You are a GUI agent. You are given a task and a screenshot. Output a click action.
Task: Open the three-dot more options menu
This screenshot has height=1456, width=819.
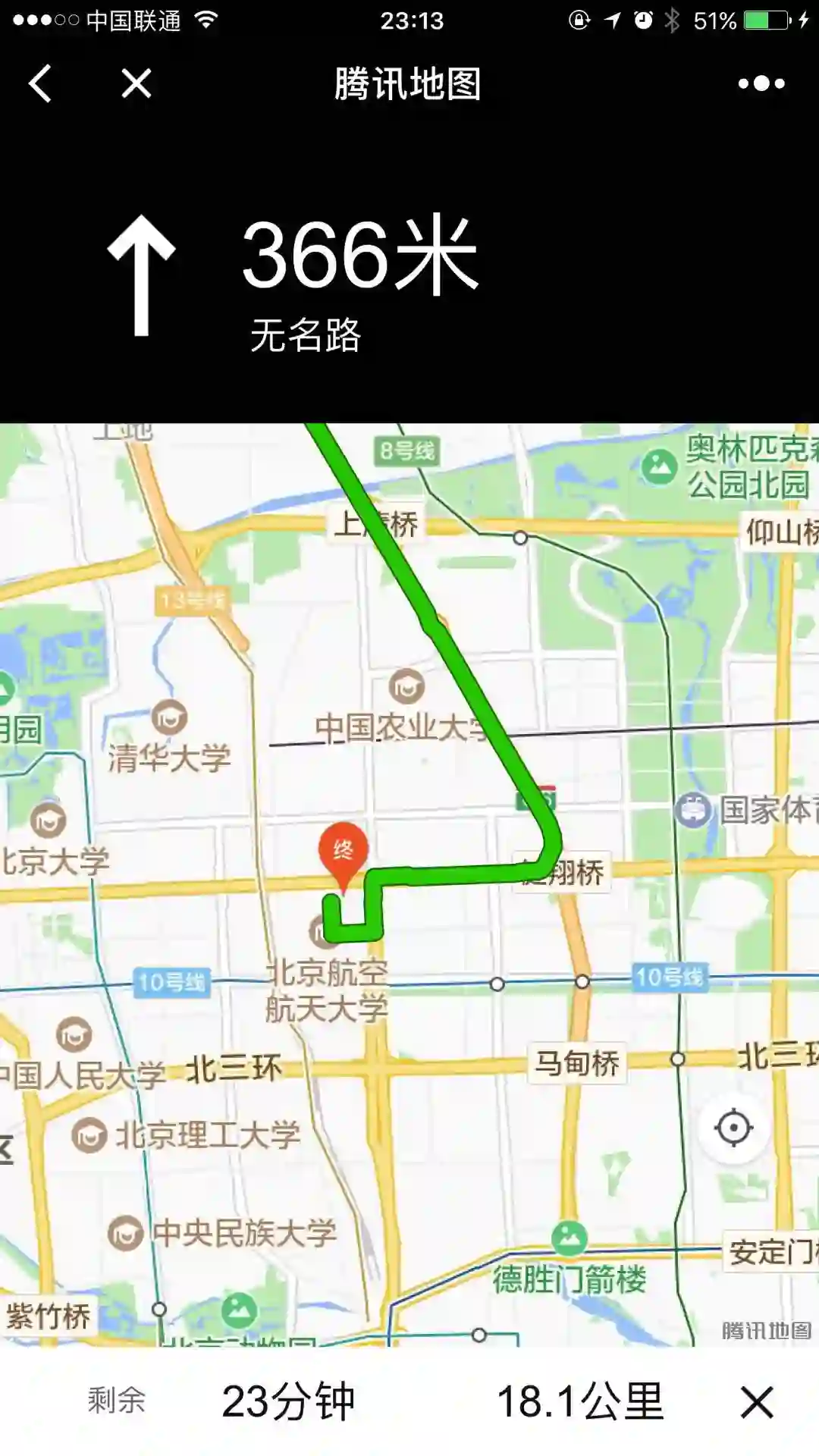[x=761, y=83]
